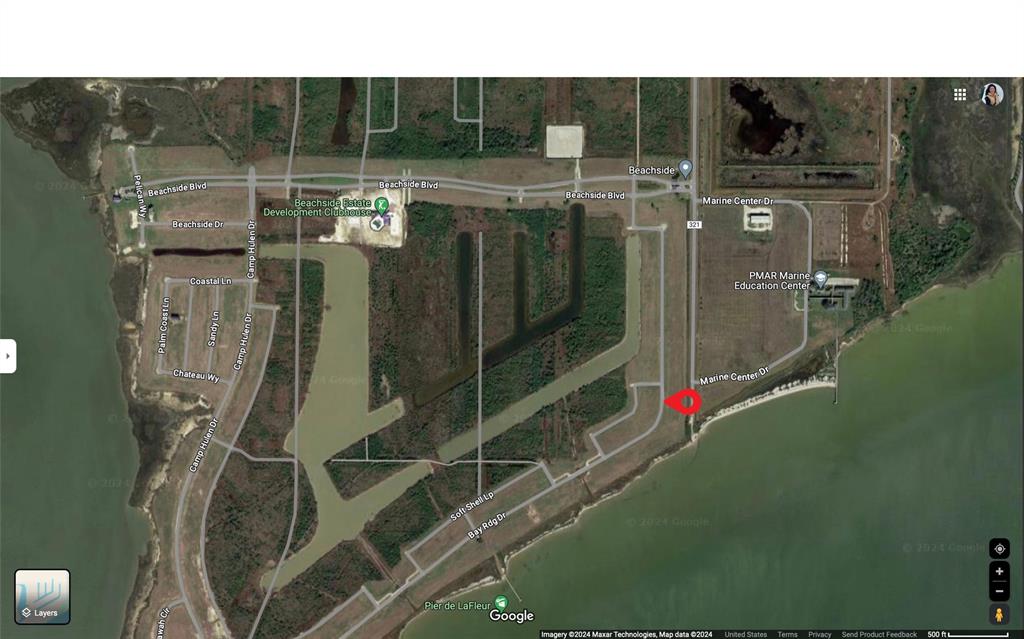1024x639 pixels.
Task: Expand the collapsed side panel
Action: (x=8, y=356)
